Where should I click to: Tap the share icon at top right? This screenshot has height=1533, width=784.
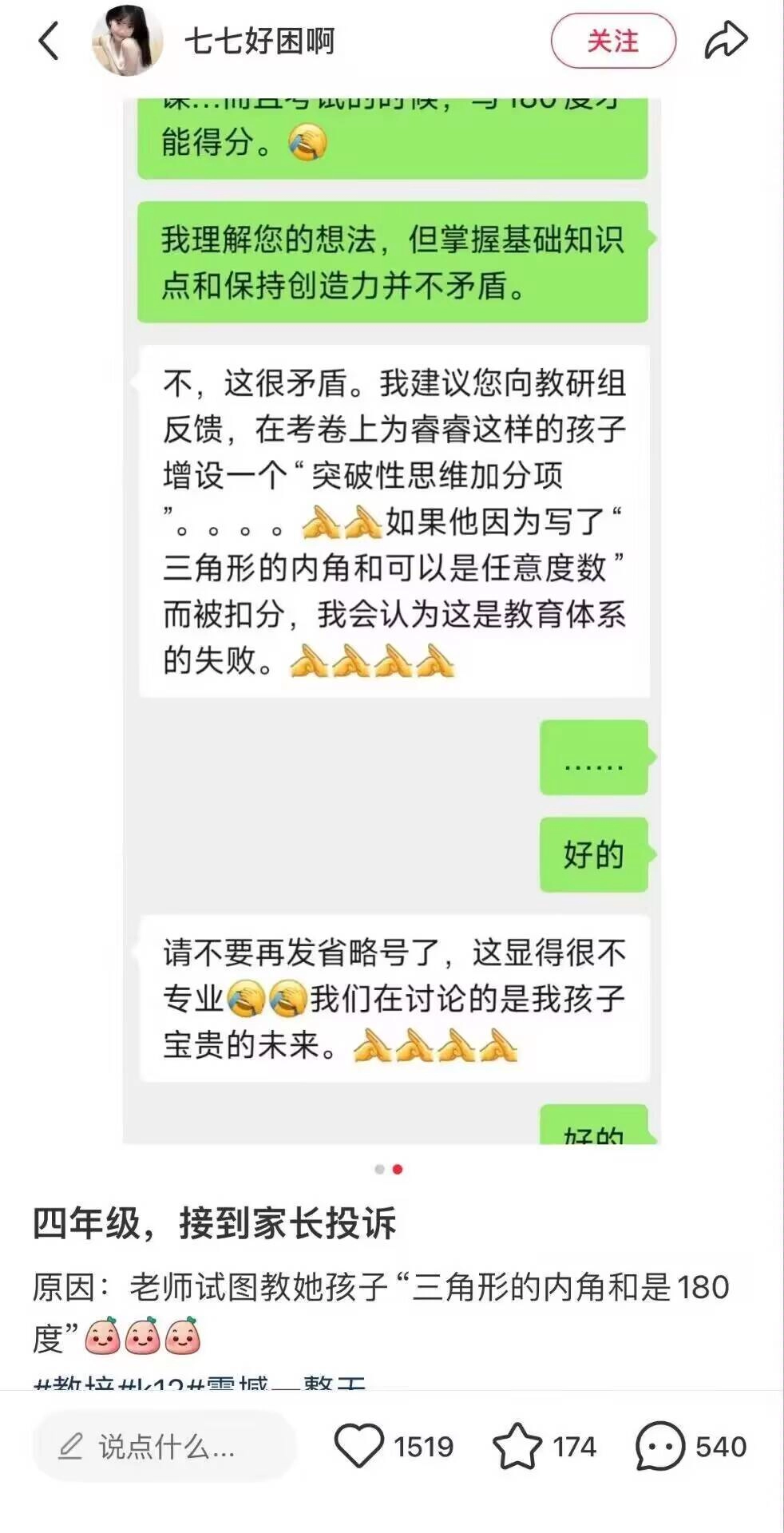tap(728, 38)
